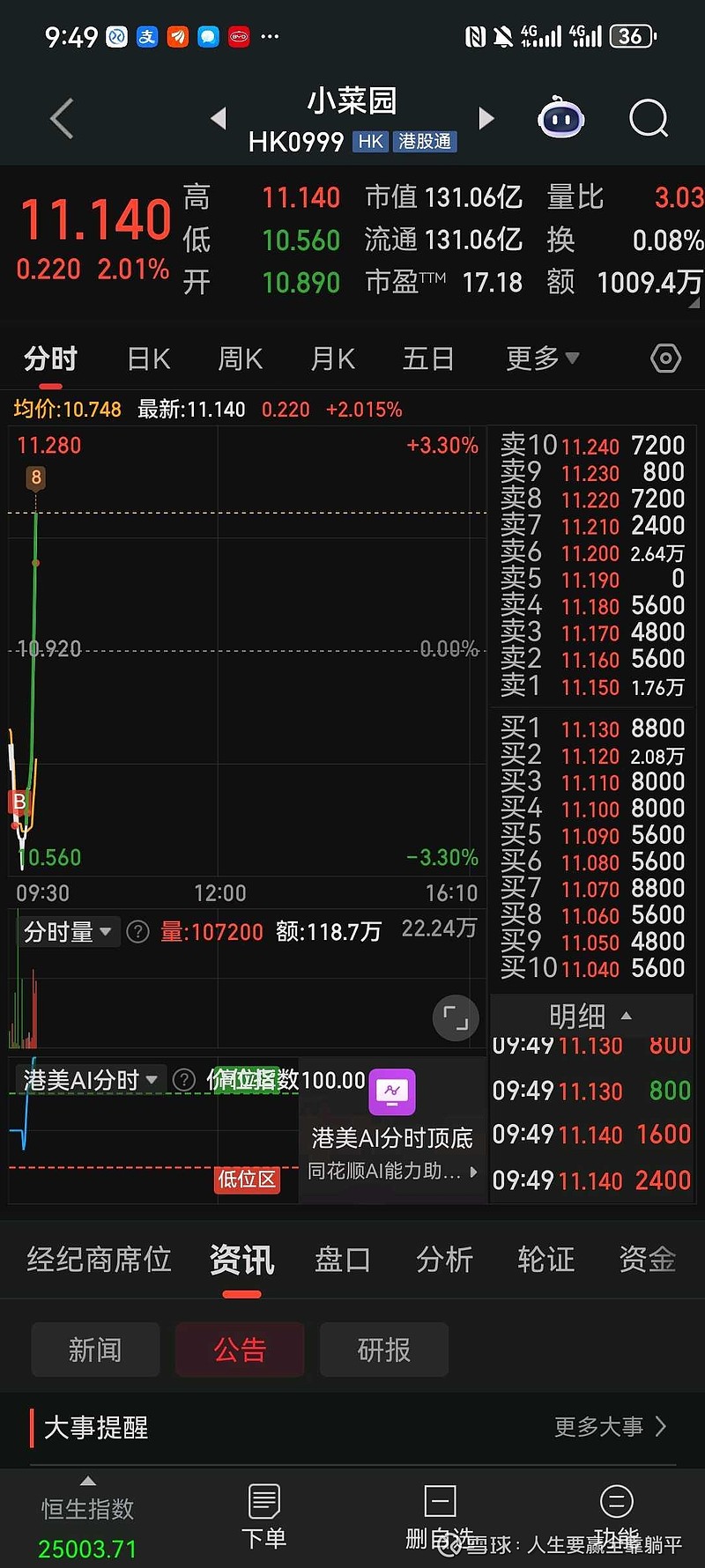Switch to the next stock with right triangle

[x=486, y=118]
